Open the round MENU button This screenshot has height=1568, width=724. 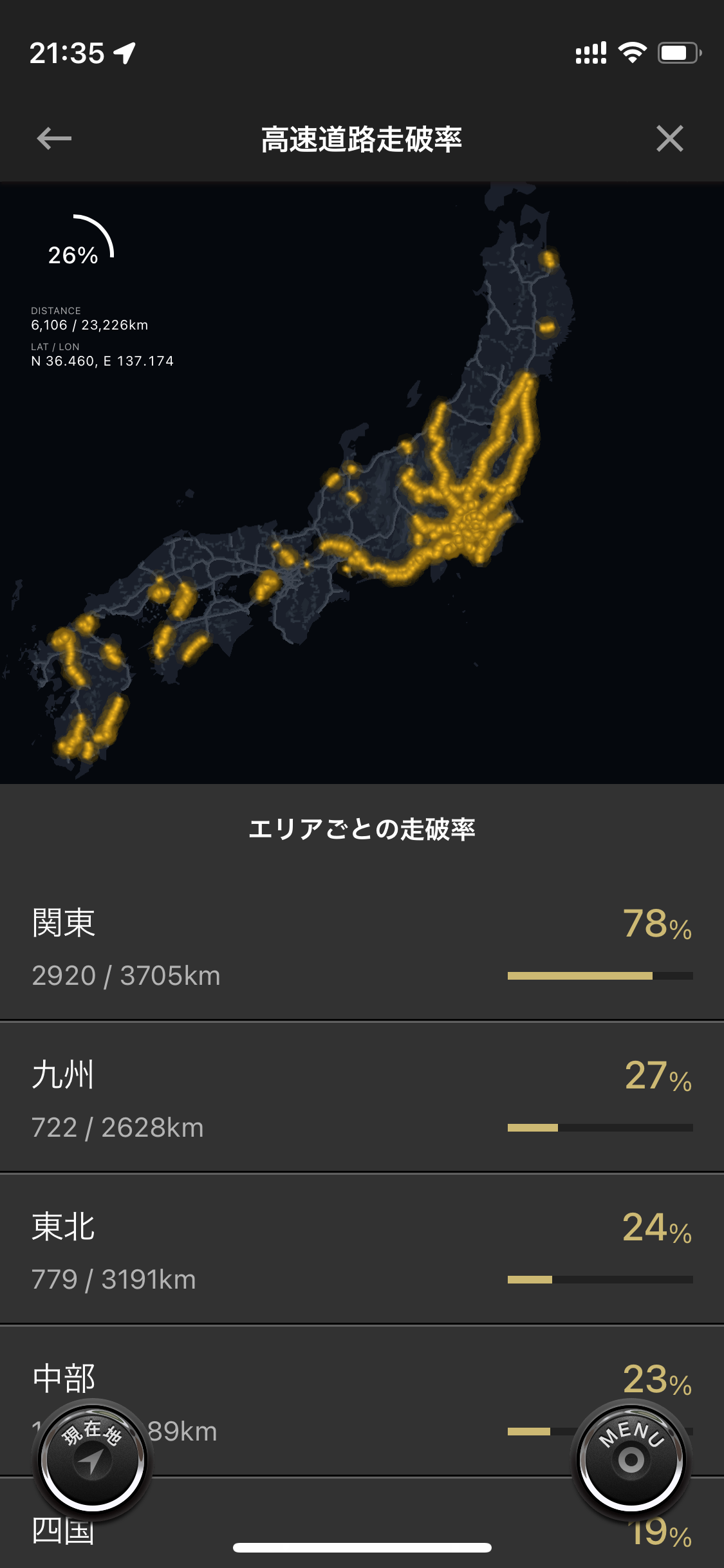pos(631,1459)
